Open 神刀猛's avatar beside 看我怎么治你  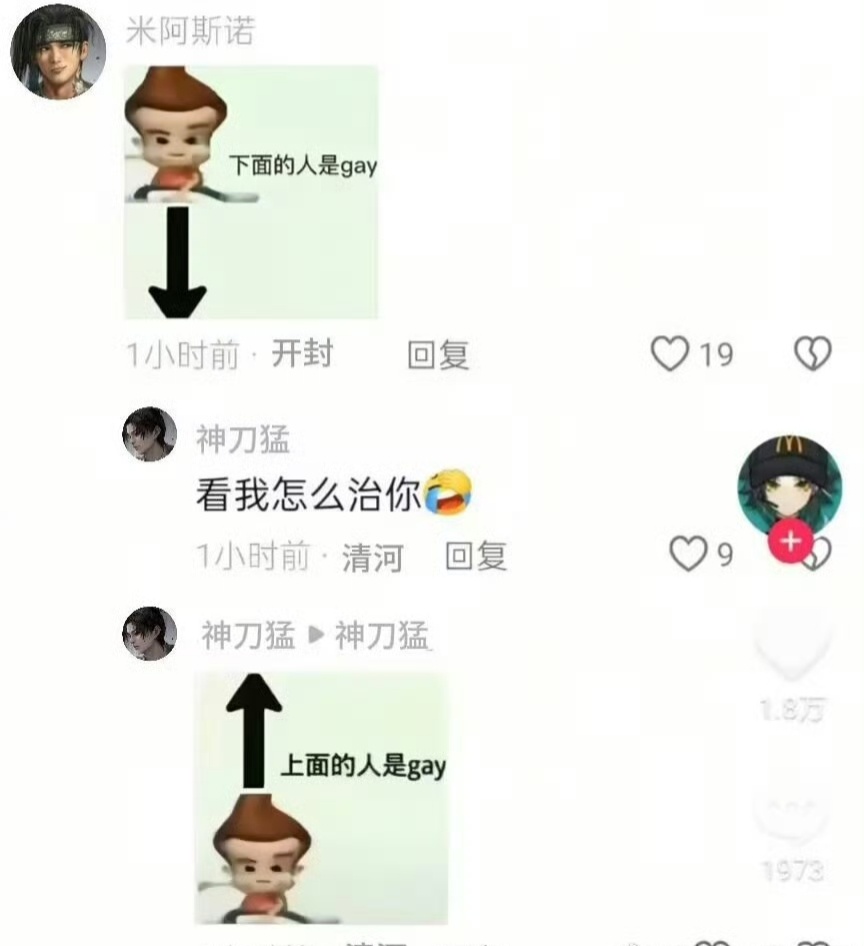point(150,434)
